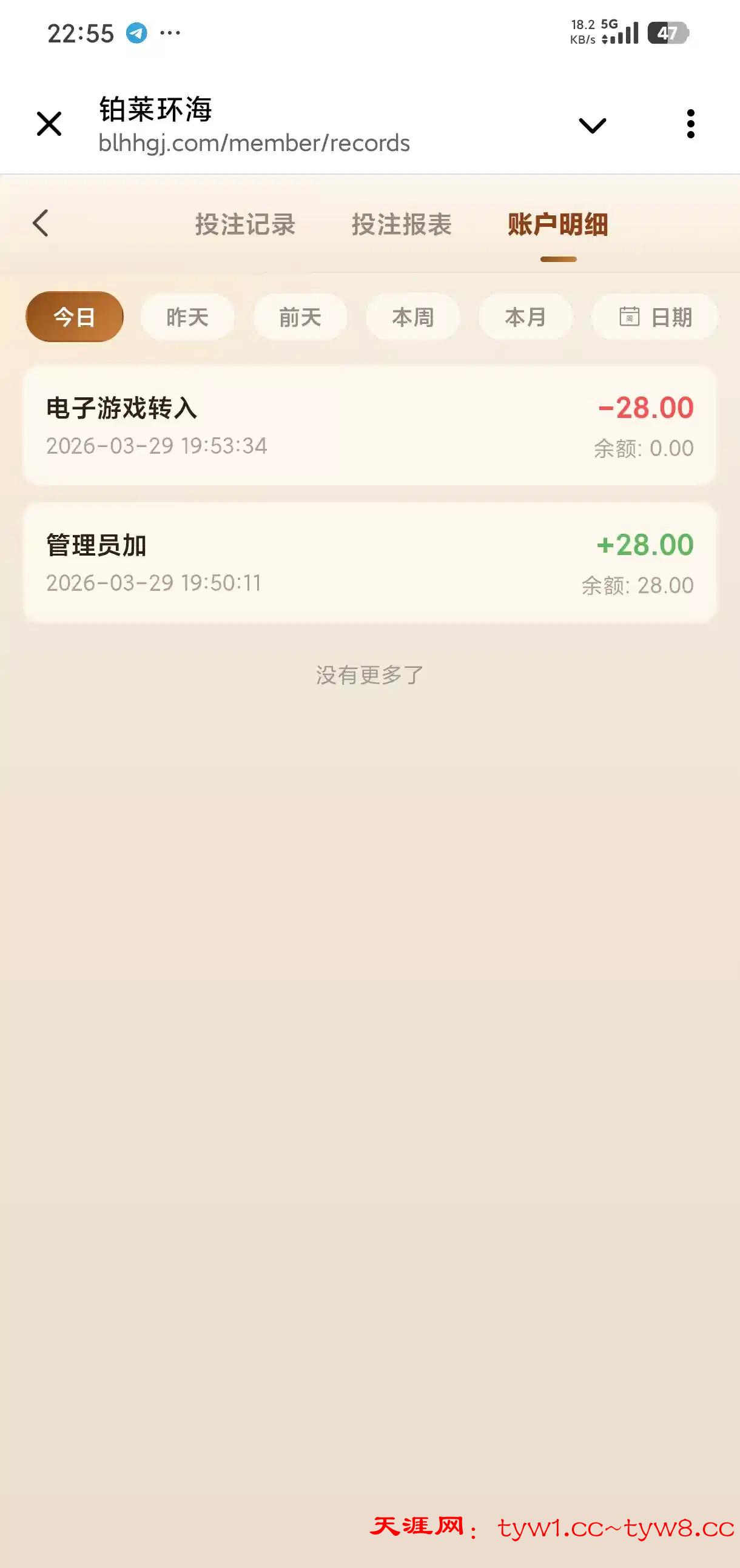
Task: Show records for 本周
Action: point(412,317)
